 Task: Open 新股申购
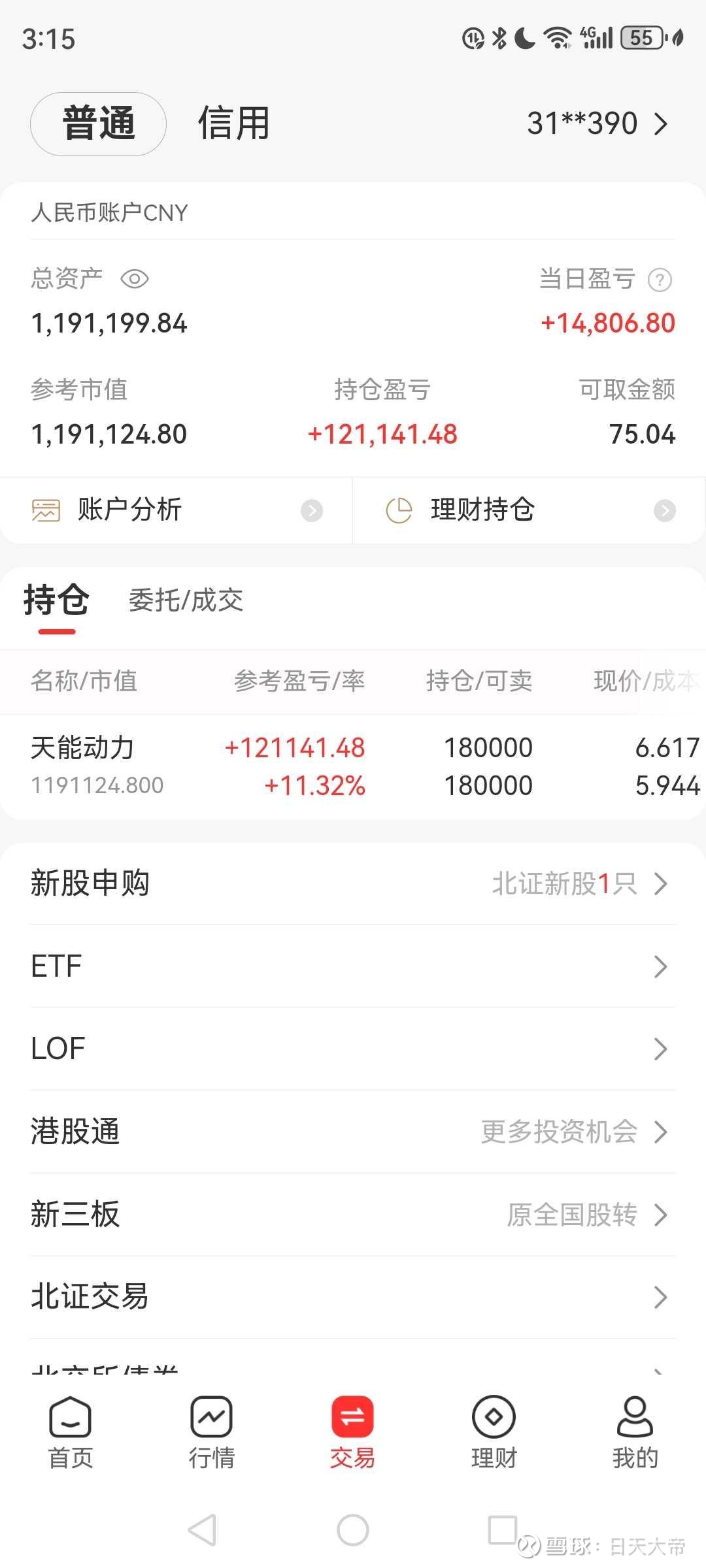coord(353,883)
